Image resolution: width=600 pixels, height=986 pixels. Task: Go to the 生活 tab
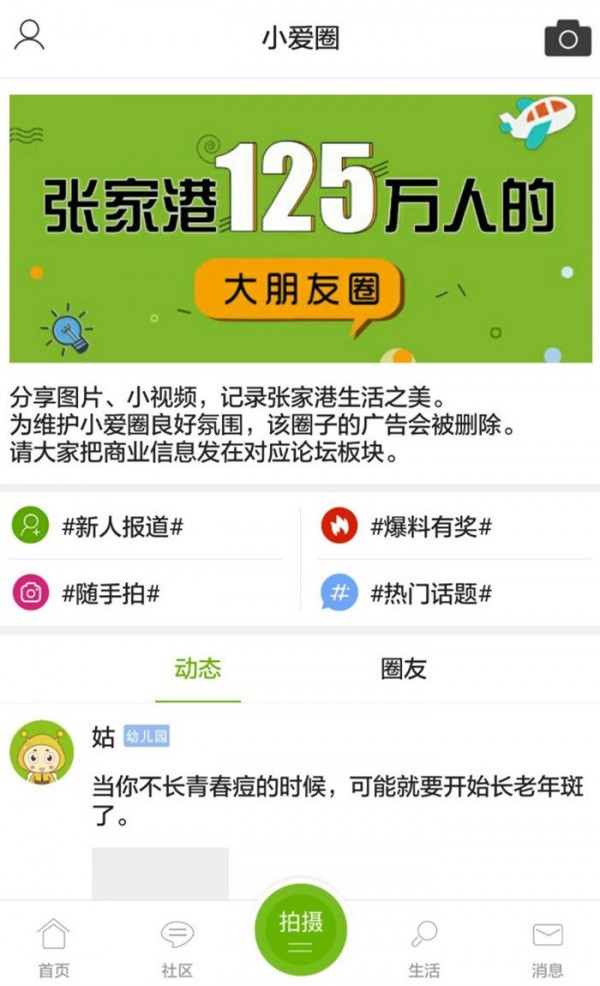(x=424, y=948)
